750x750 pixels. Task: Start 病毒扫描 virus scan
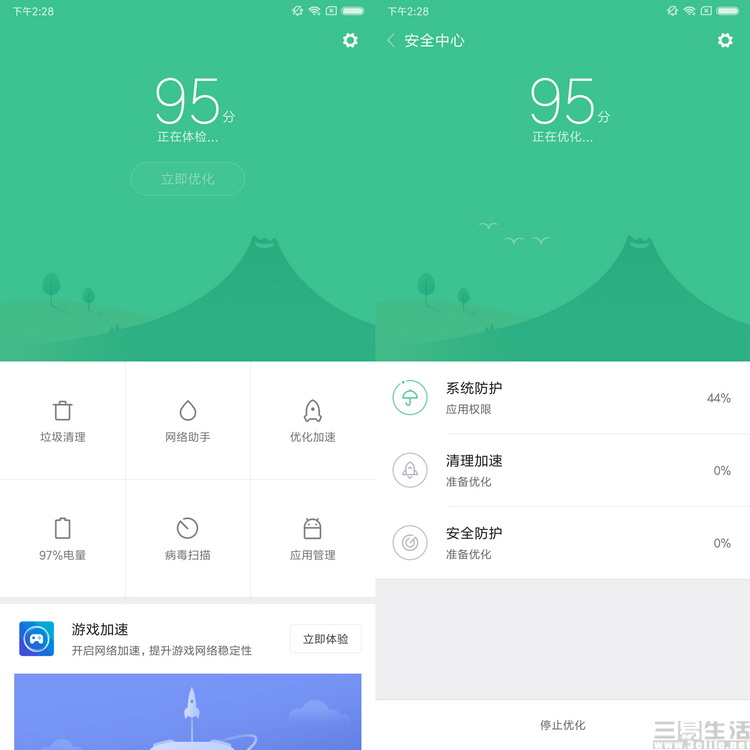[188, 538]
